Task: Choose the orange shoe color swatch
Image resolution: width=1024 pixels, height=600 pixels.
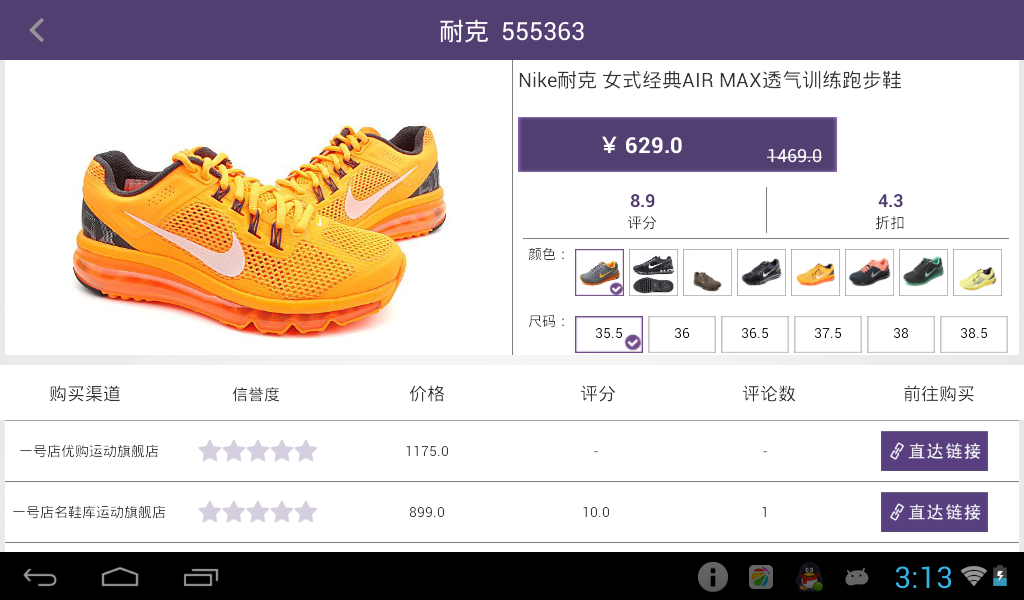Action: tap(815, 272)
